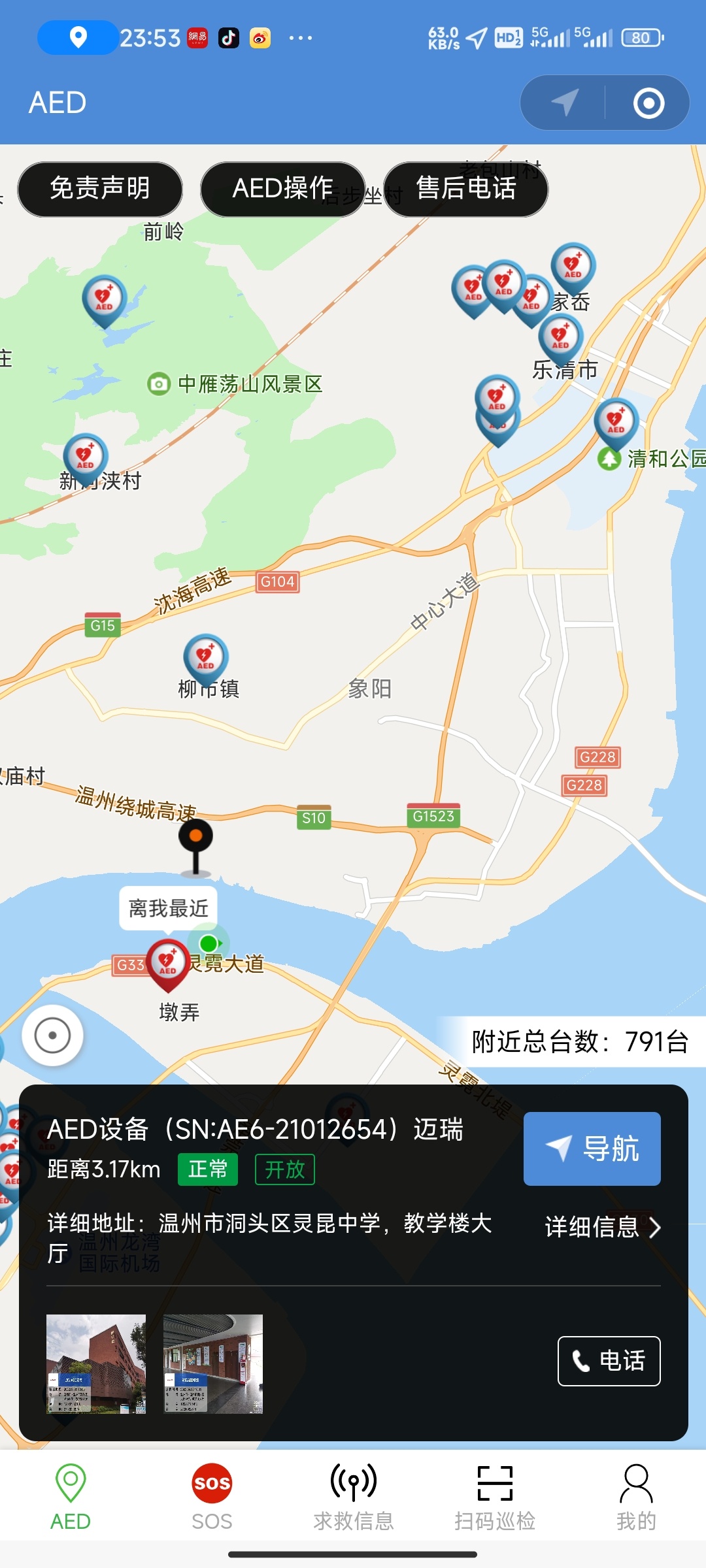View the school building photo thumbnail
This screenshot has height=1568, width=706.
pos(96,1364)
